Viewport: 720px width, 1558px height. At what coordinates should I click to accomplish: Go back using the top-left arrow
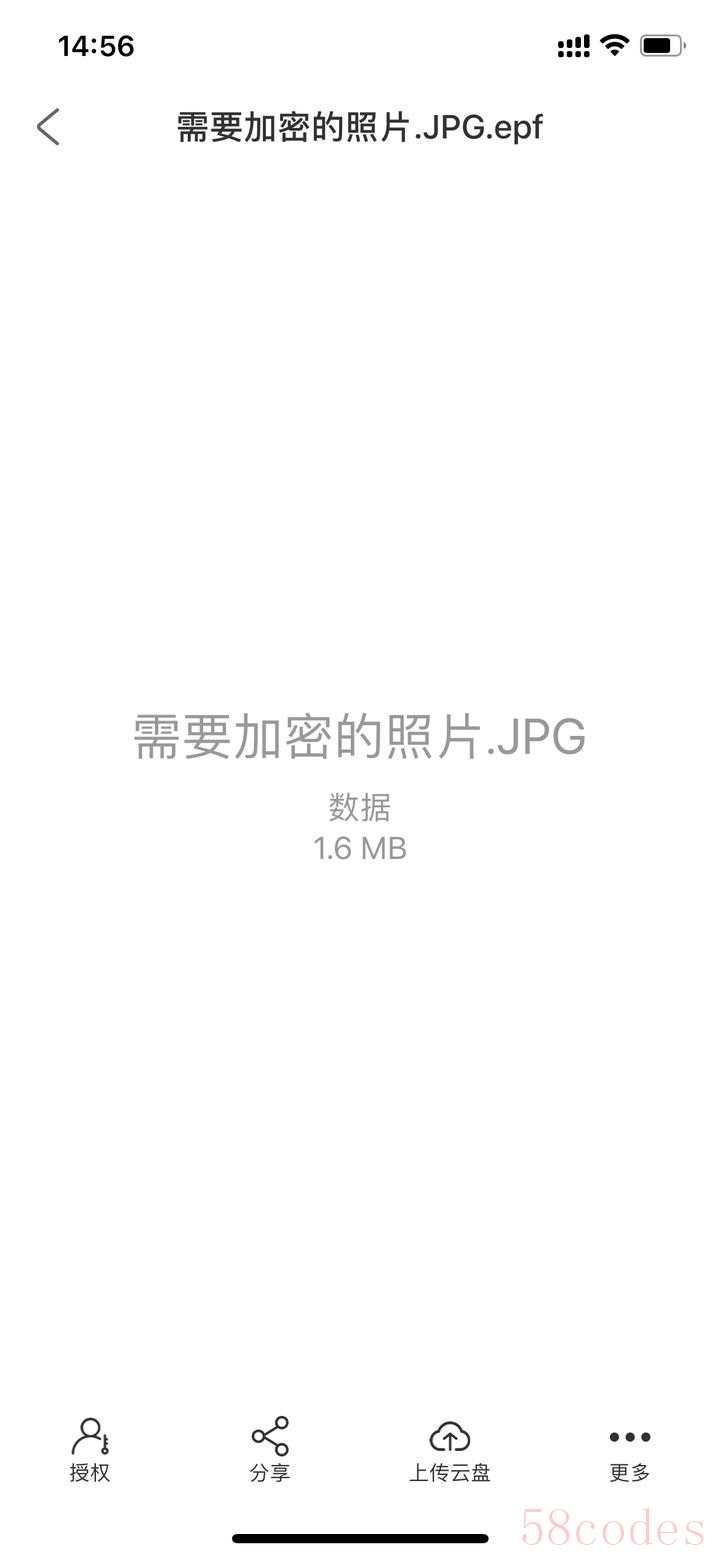(x=48, y=127)
